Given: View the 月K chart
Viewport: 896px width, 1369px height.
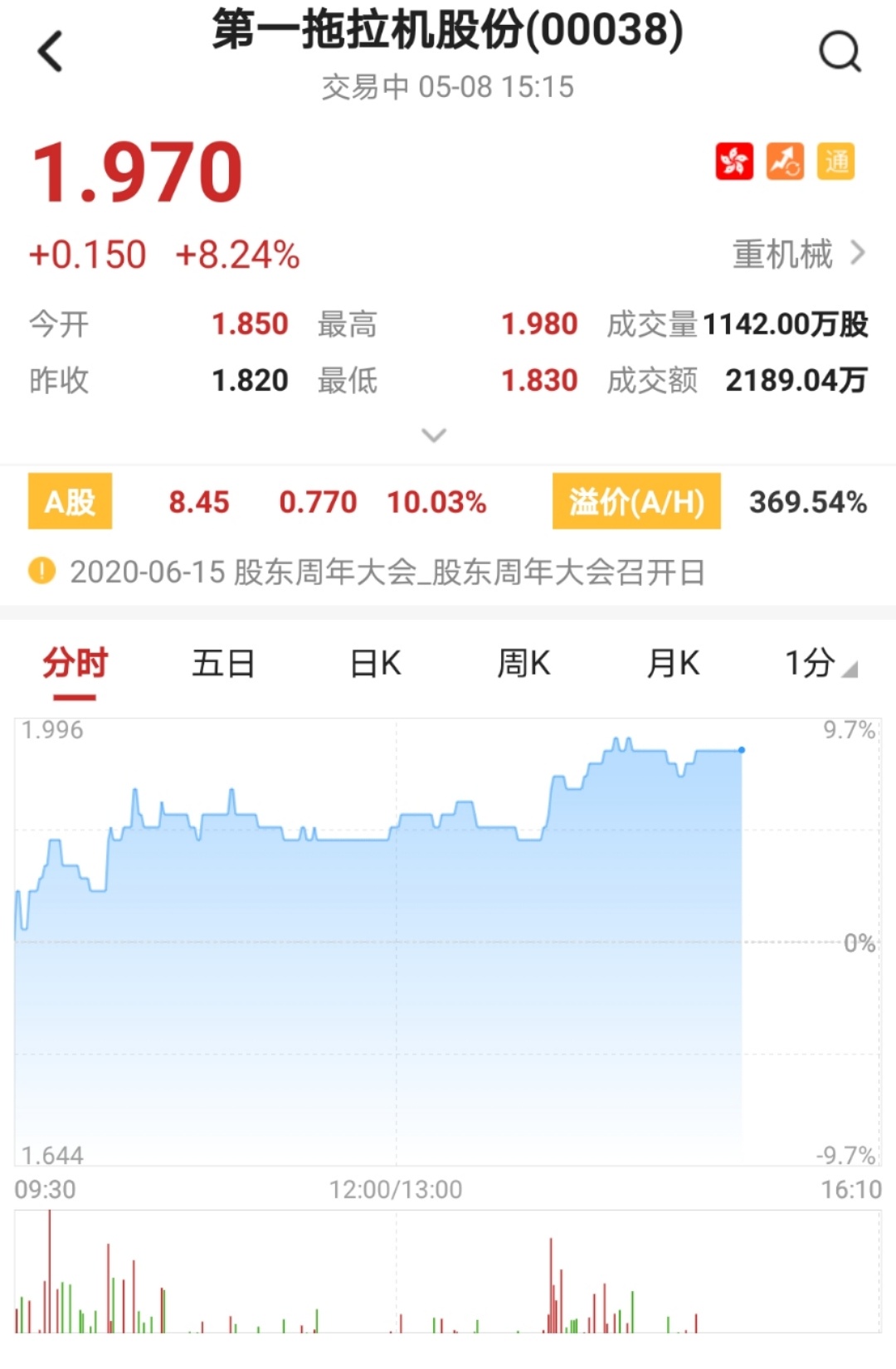Looking at the screenshot, I should point(673,664).
